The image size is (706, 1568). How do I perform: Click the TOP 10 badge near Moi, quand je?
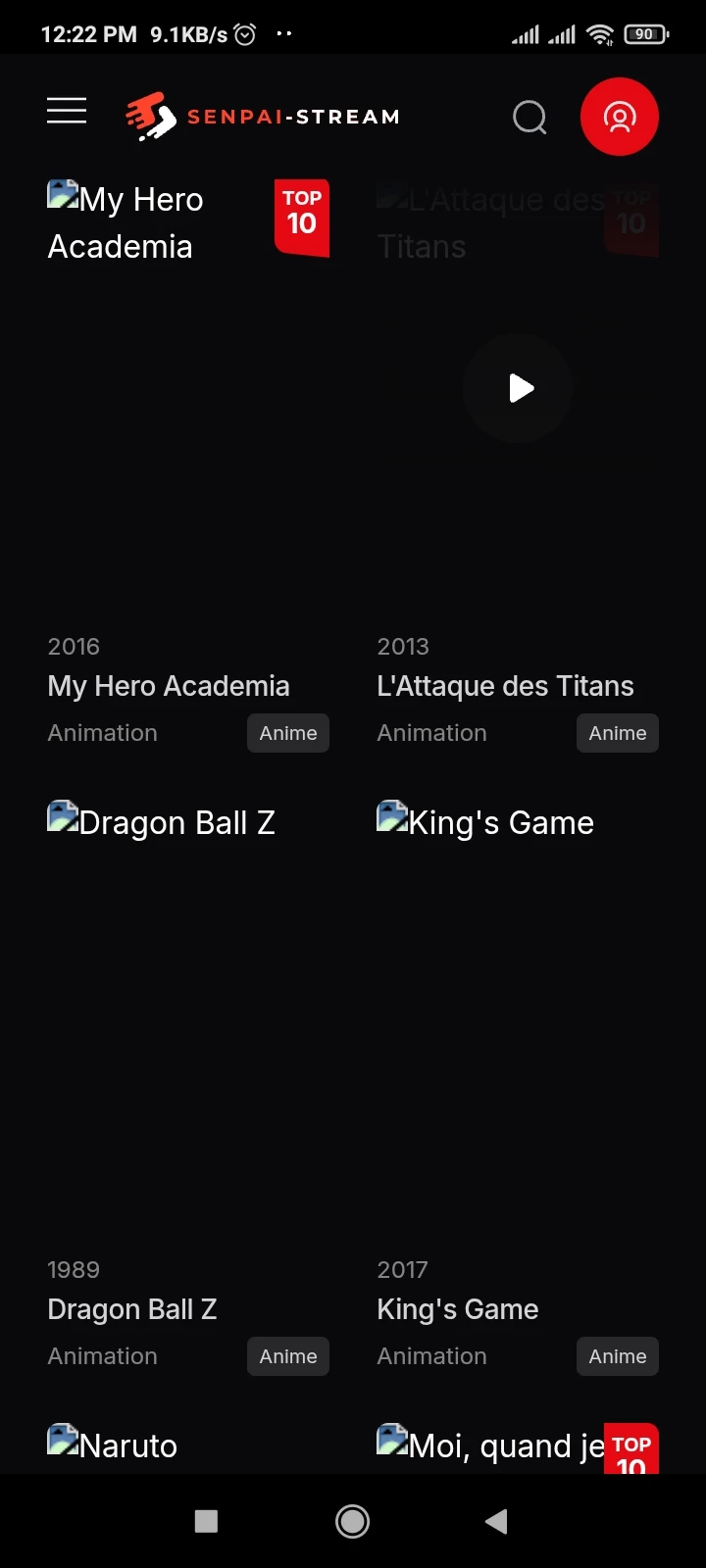click(x=632, y=1448)
